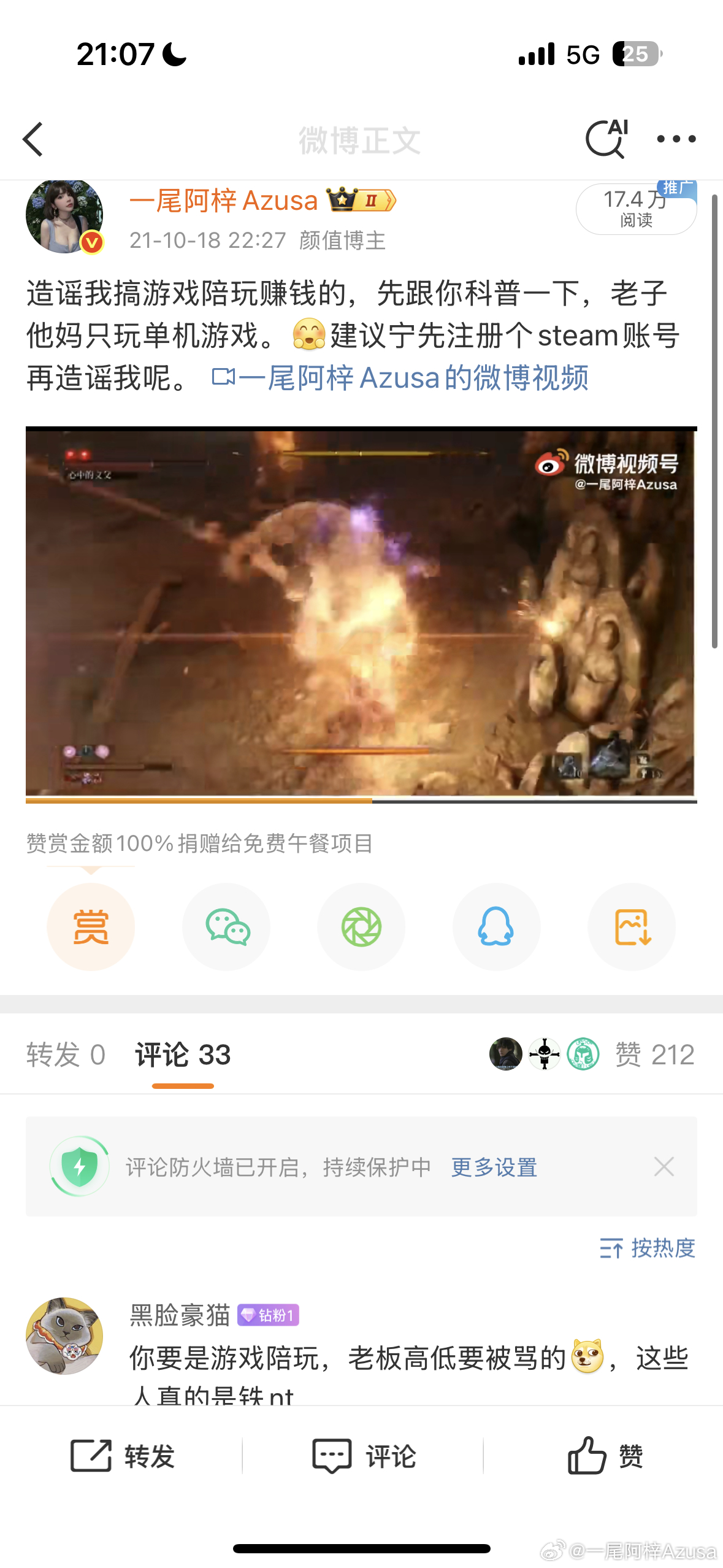
Task: Save the post as an image
Action: pos(632,926)
